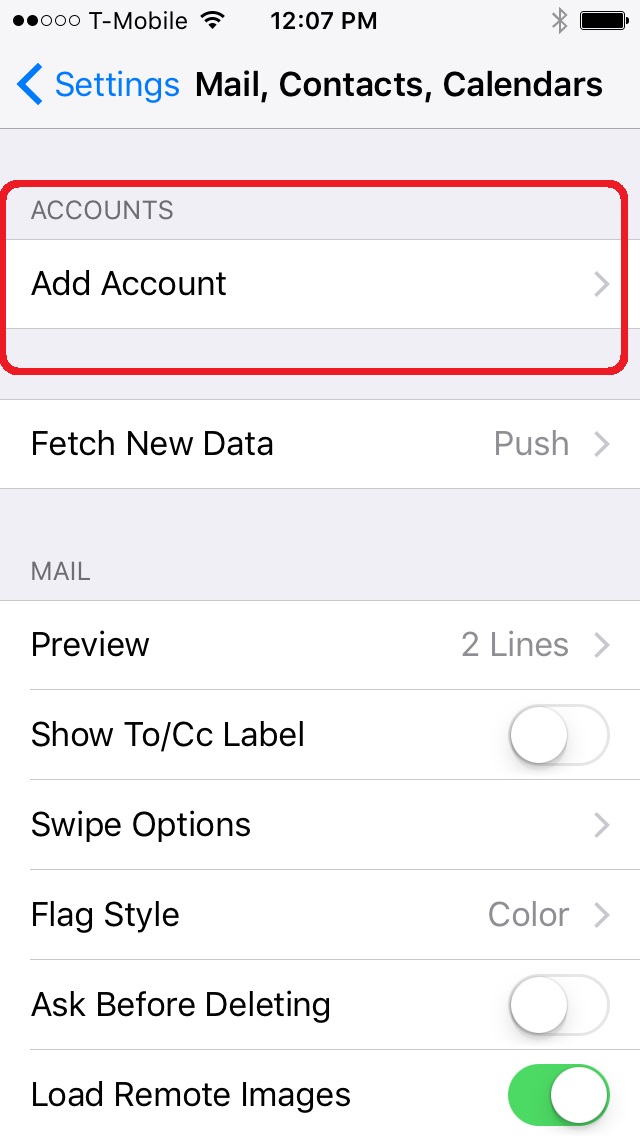Go back to Settings

[x=98, y=85]
